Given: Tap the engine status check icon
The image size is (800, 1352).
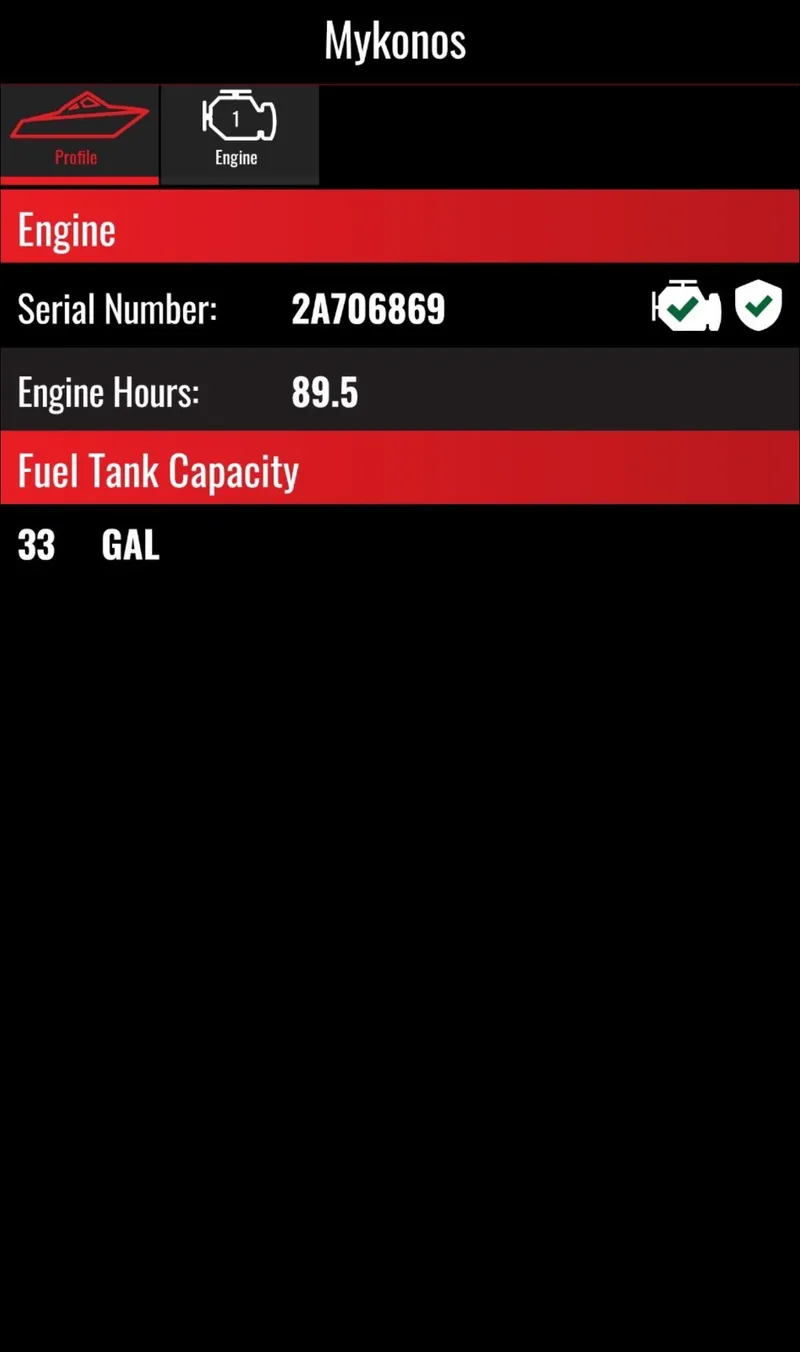Looking at the screenshot, I should click(686, 307).
